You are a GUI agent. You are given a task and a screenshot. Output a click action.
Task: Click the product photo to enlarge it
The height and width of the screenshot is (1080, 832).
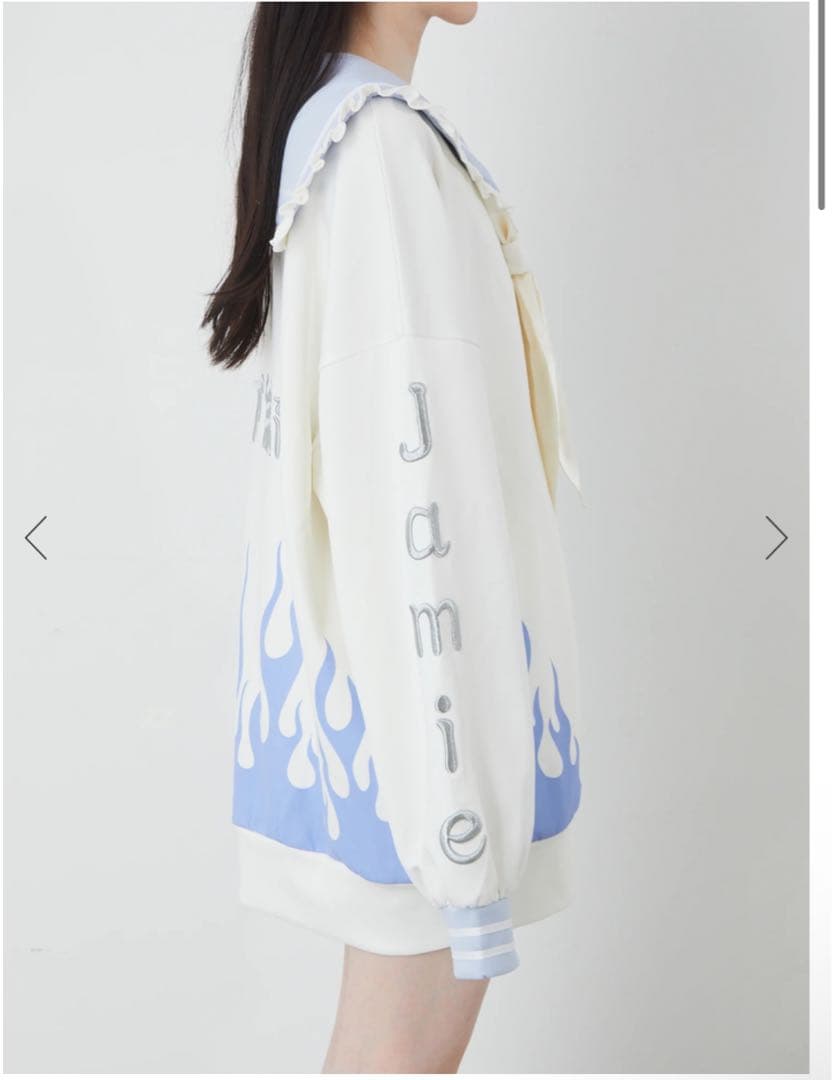tap(400, 540)
